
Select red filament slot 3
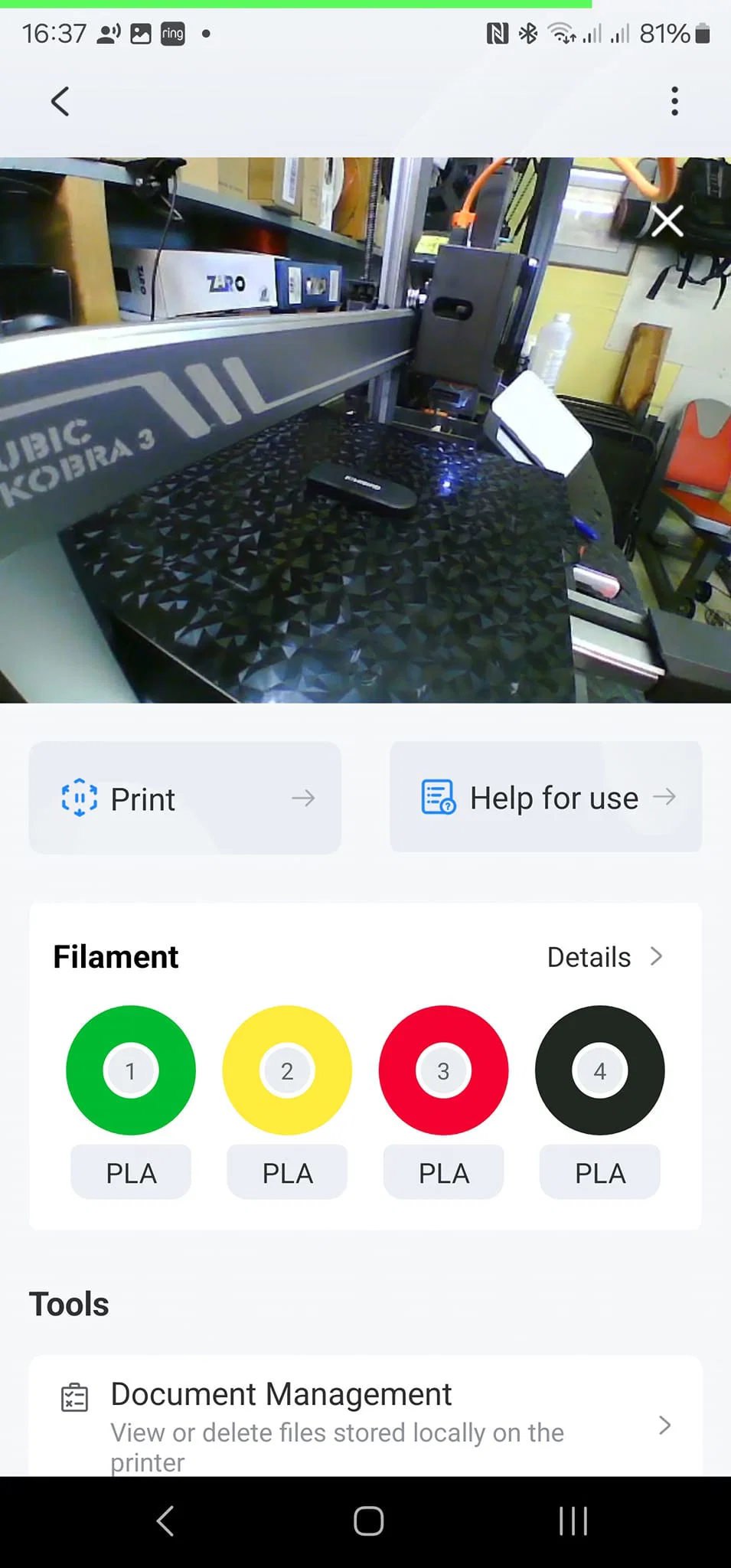(x=443, y=1070)
